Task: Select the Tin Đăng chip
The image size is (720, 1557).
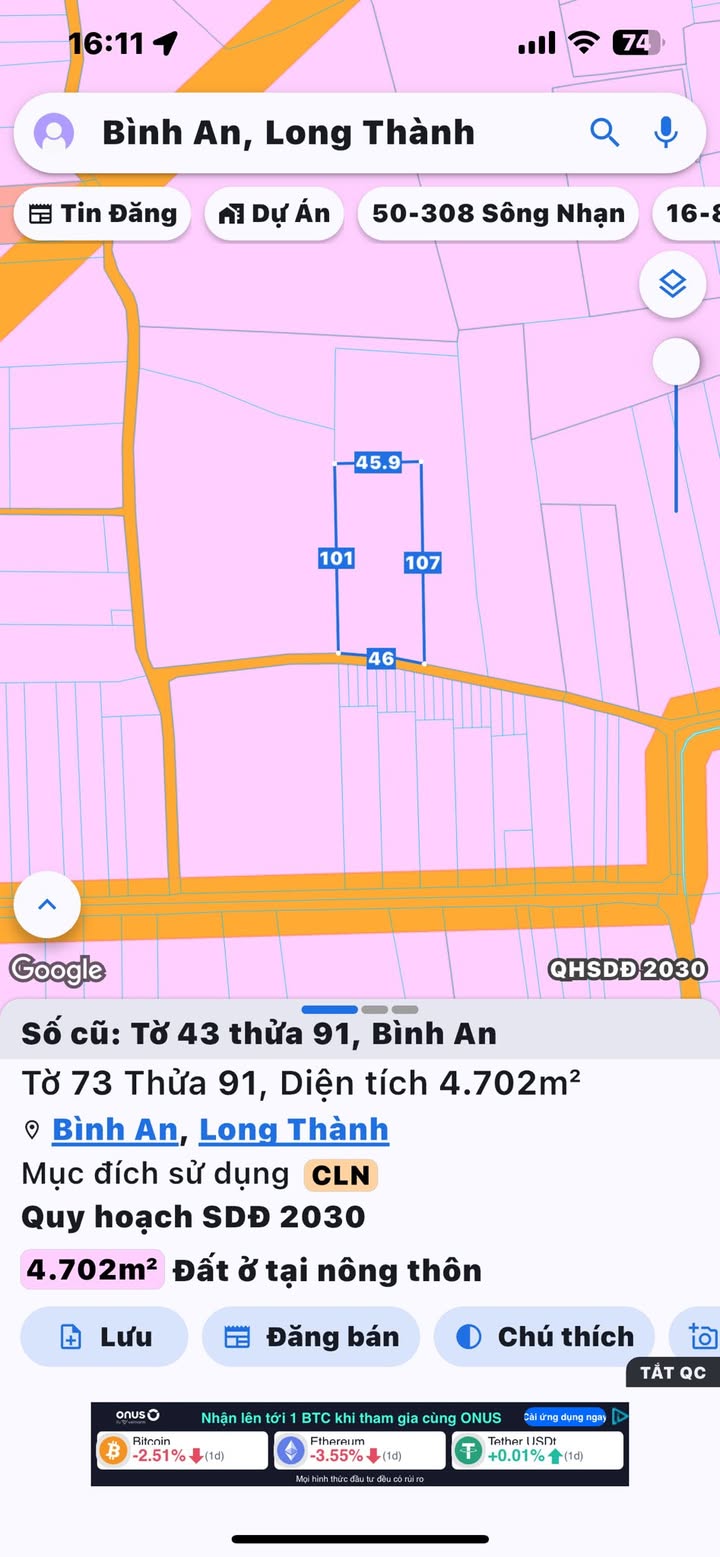Action: pyautogui.click(x=103, y=213)
